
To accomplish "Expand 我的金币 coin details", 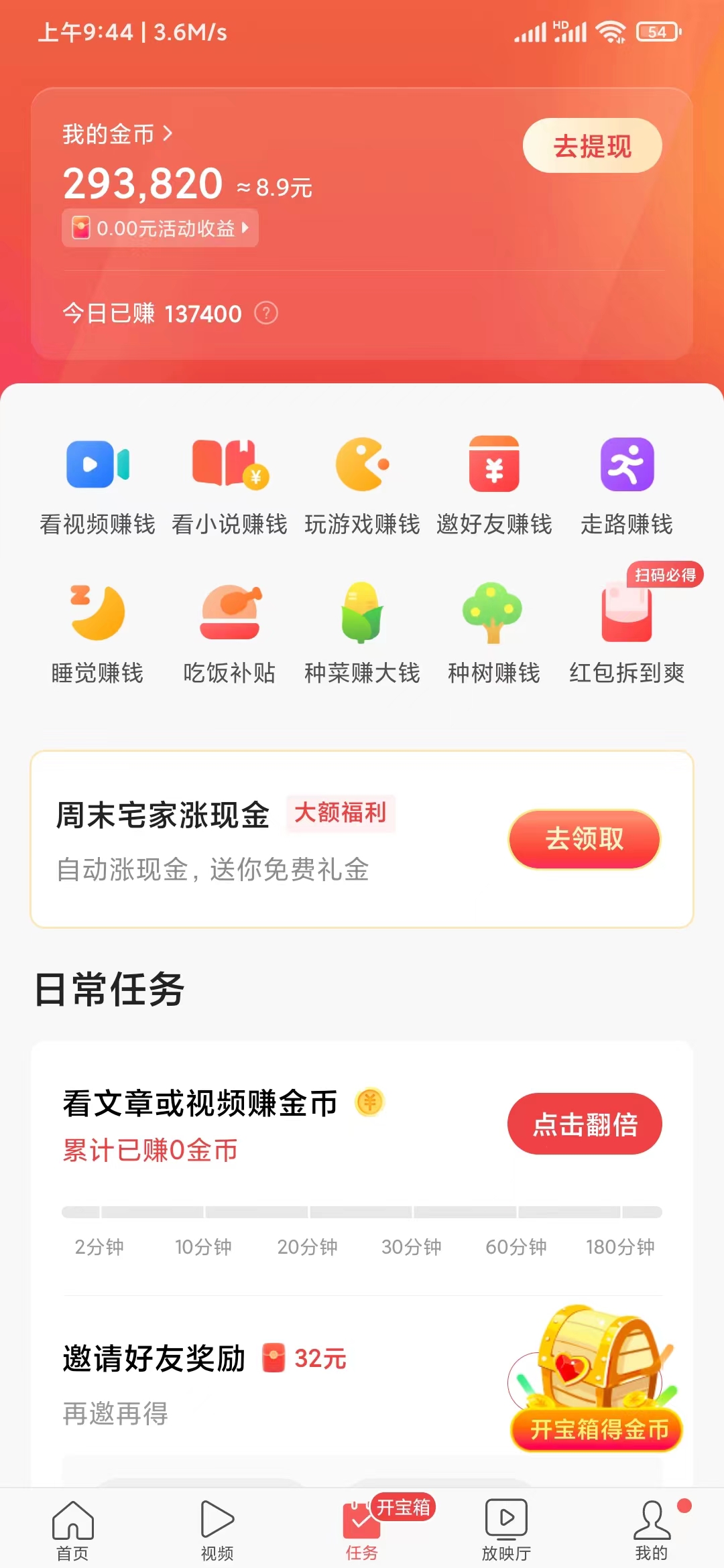I will (x=115, y=133).
